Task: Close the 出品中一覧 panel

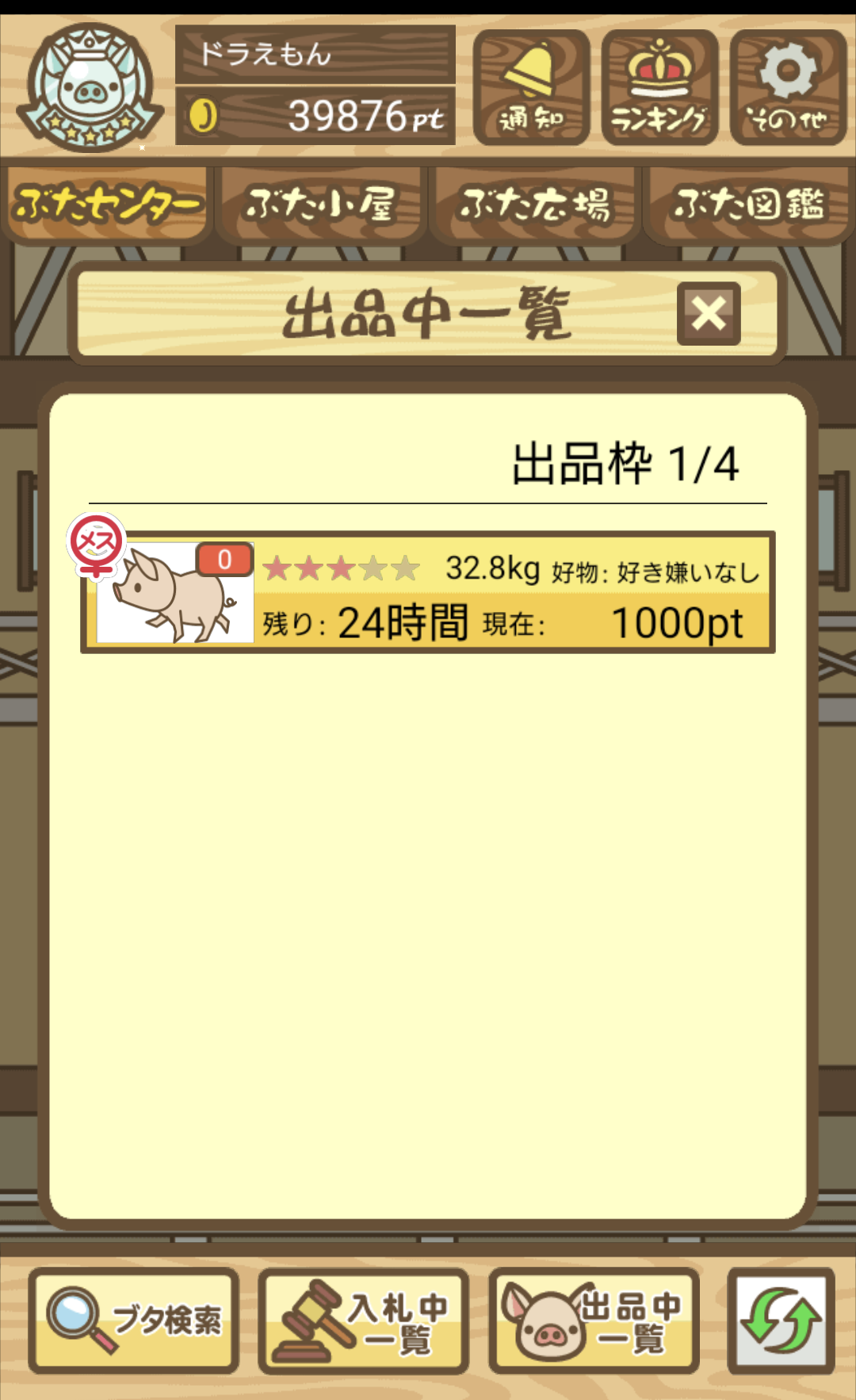Action: pos(709,314)
